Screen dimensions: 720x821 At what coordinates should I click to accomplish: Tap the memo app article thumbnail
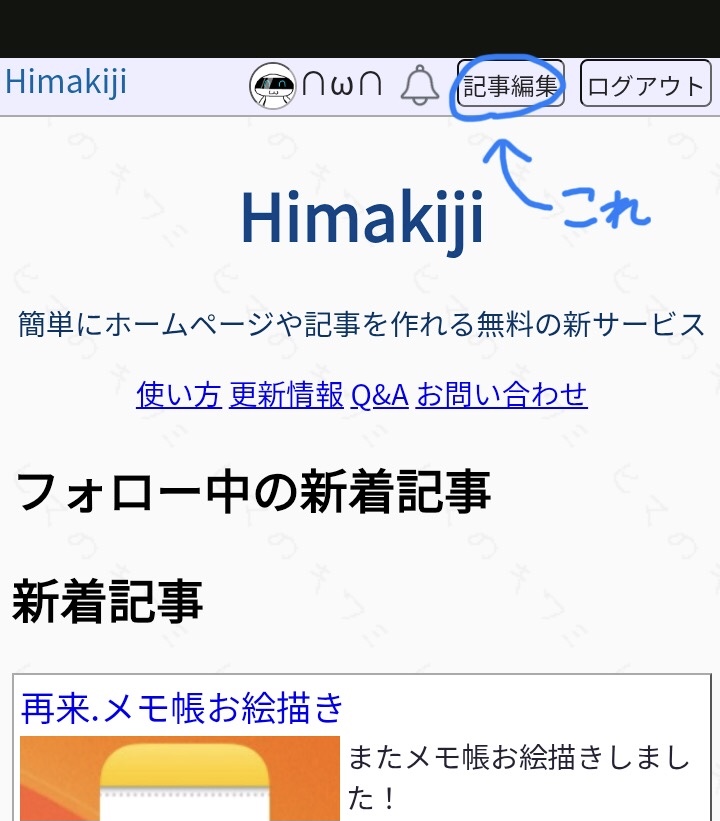point(180,780)
